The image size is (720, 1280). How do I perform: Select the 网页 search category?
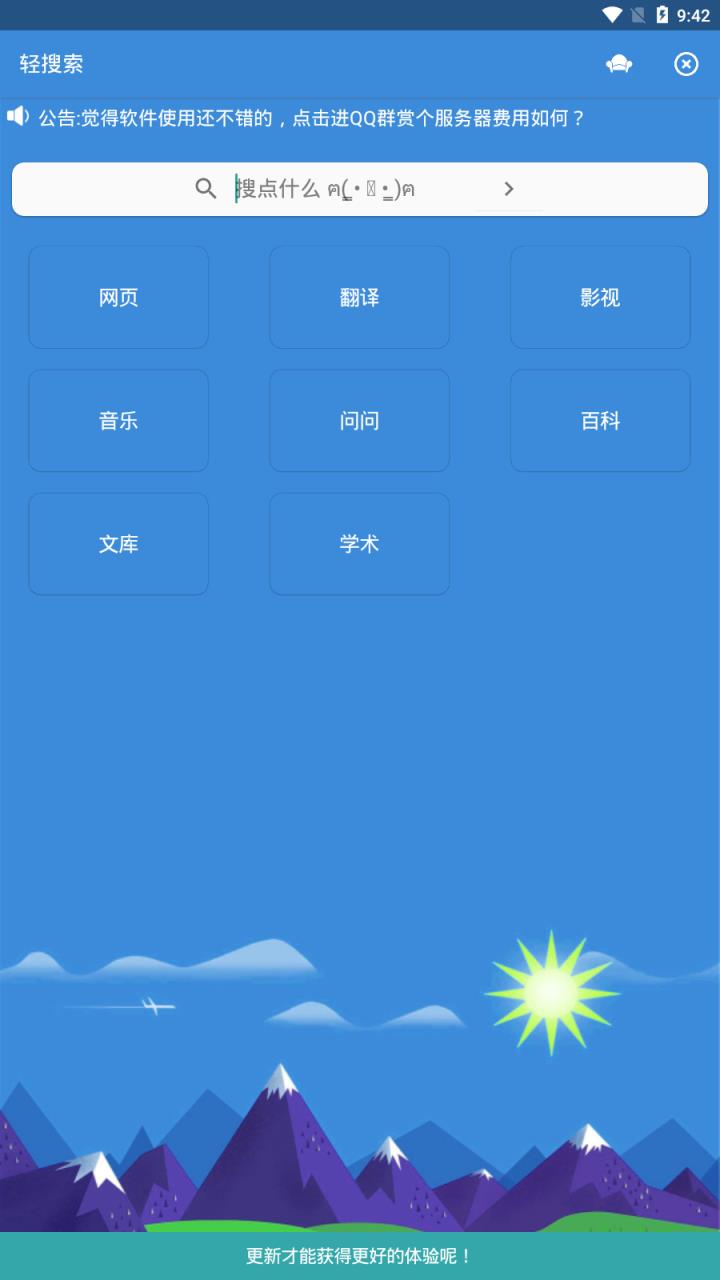tap(118, 297)
